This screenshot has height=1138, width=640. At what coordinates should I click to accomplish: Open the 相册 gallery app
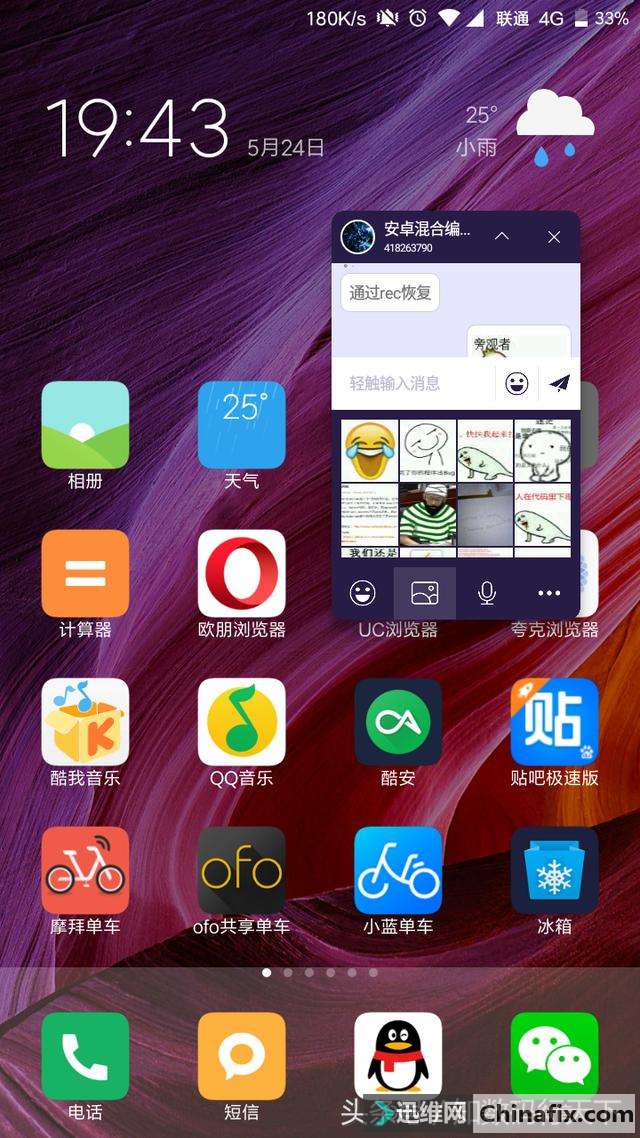[x=85, y=425]
